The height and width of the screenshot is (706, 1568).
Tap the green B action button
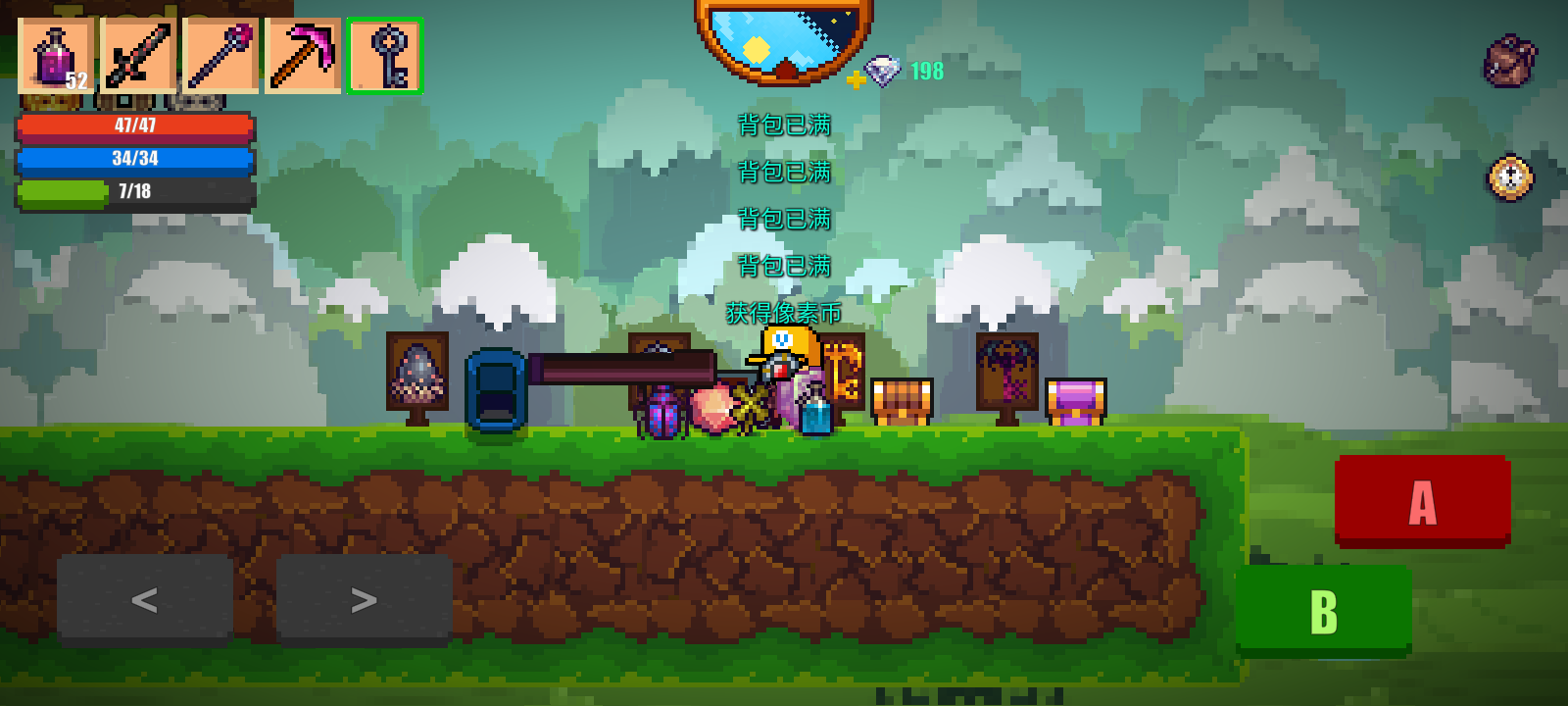[1323, 610]
